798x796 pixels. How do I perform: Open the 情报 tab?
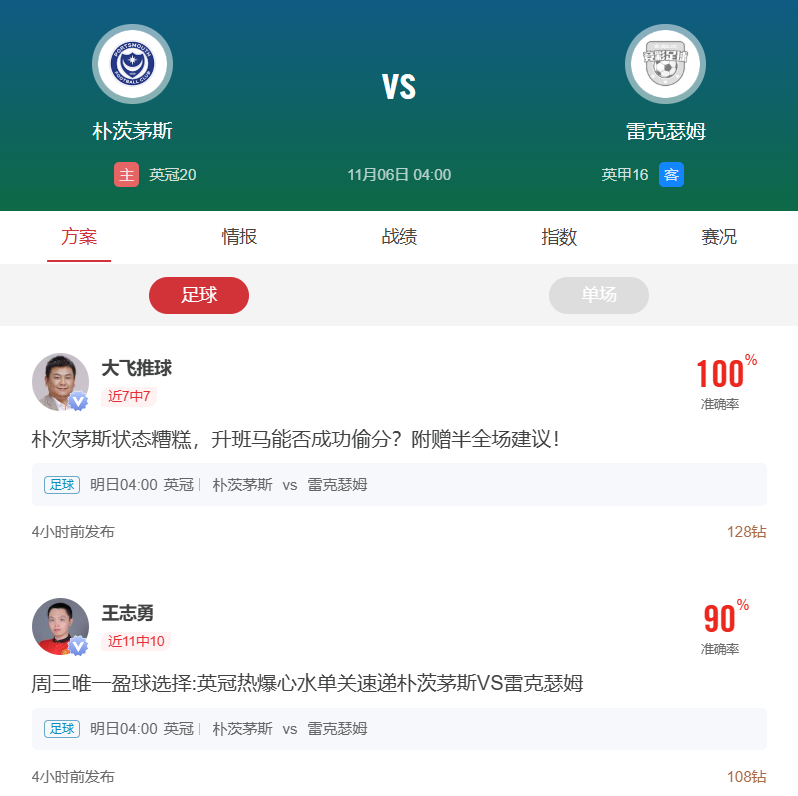tap(239, 237)
